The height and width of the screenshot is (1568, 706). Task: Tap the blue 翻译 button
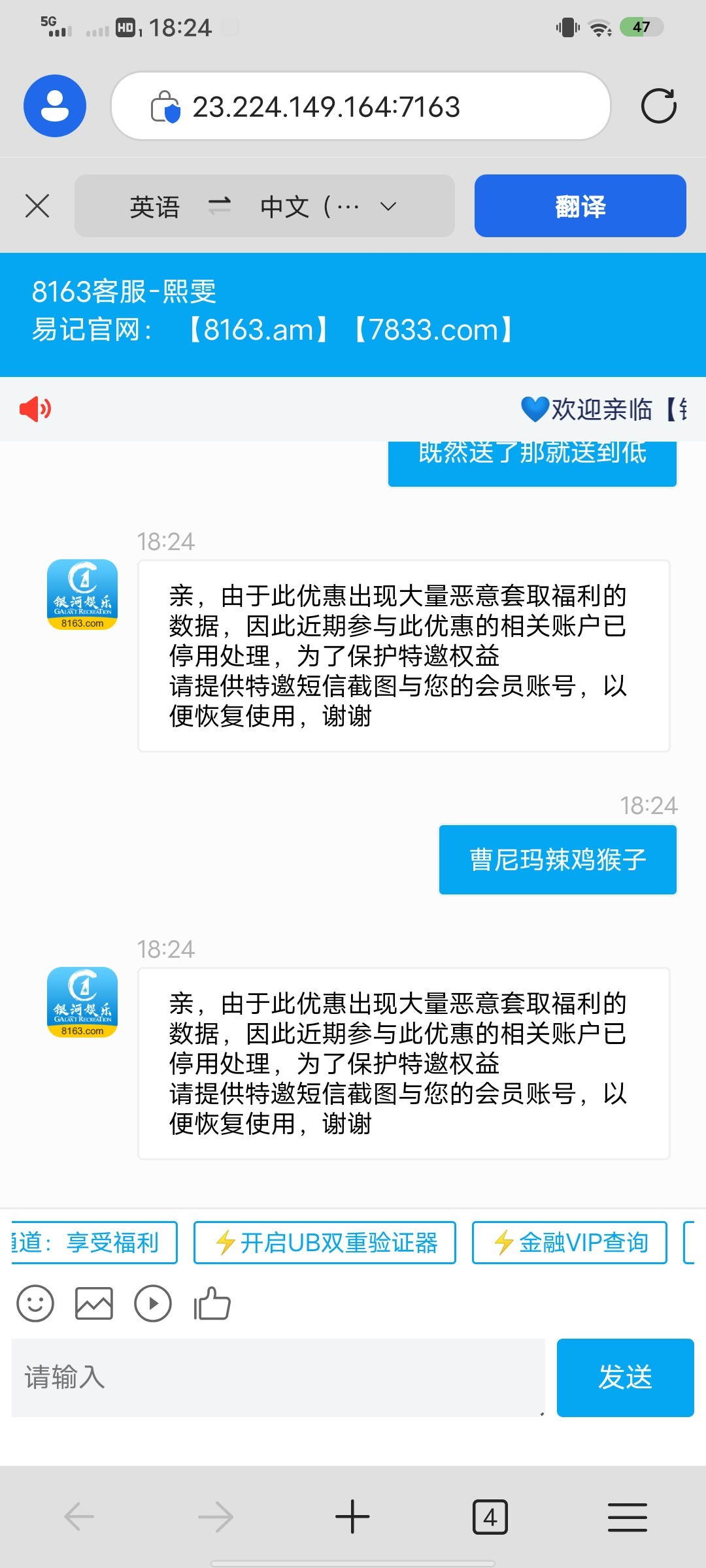580,206
